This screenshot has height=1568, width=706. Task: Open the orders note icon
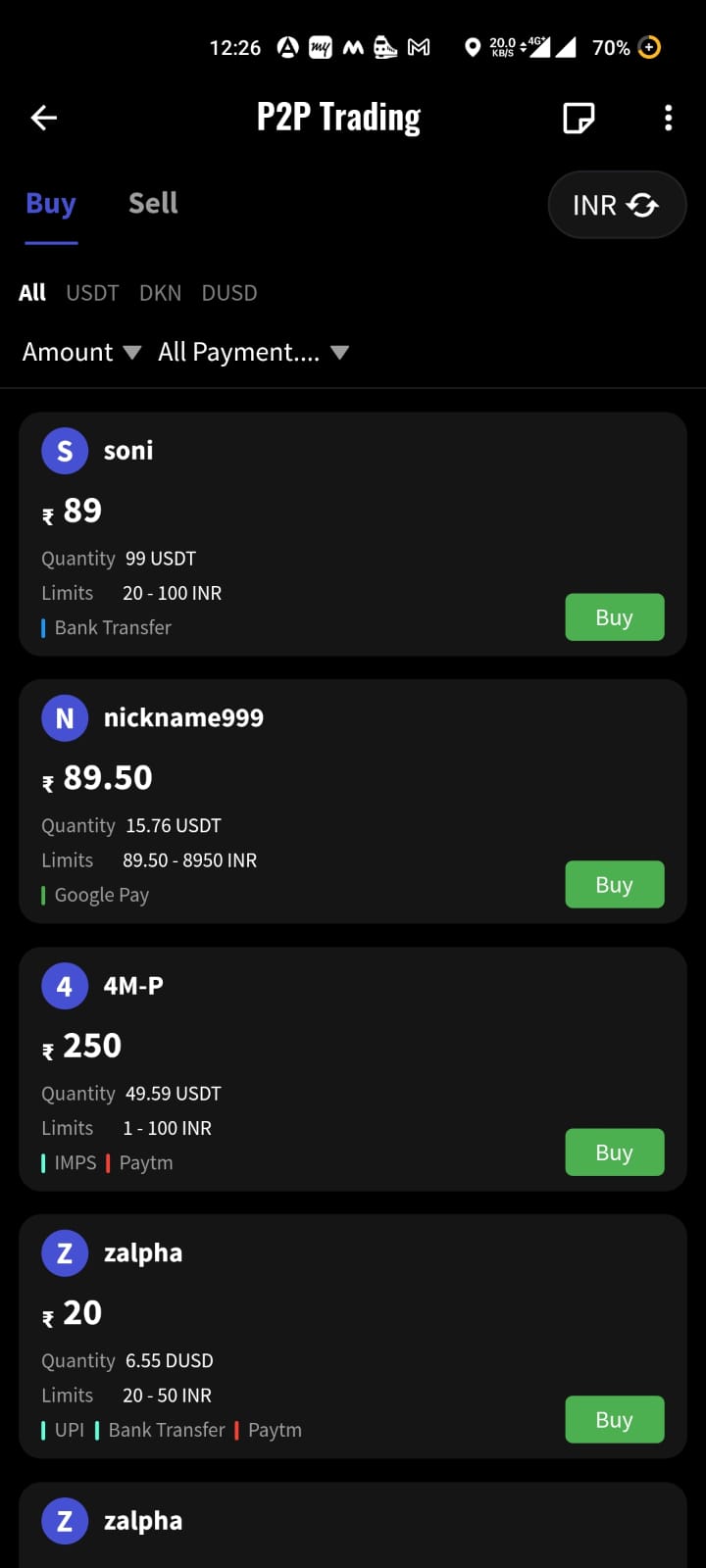[x=579, y=119]
